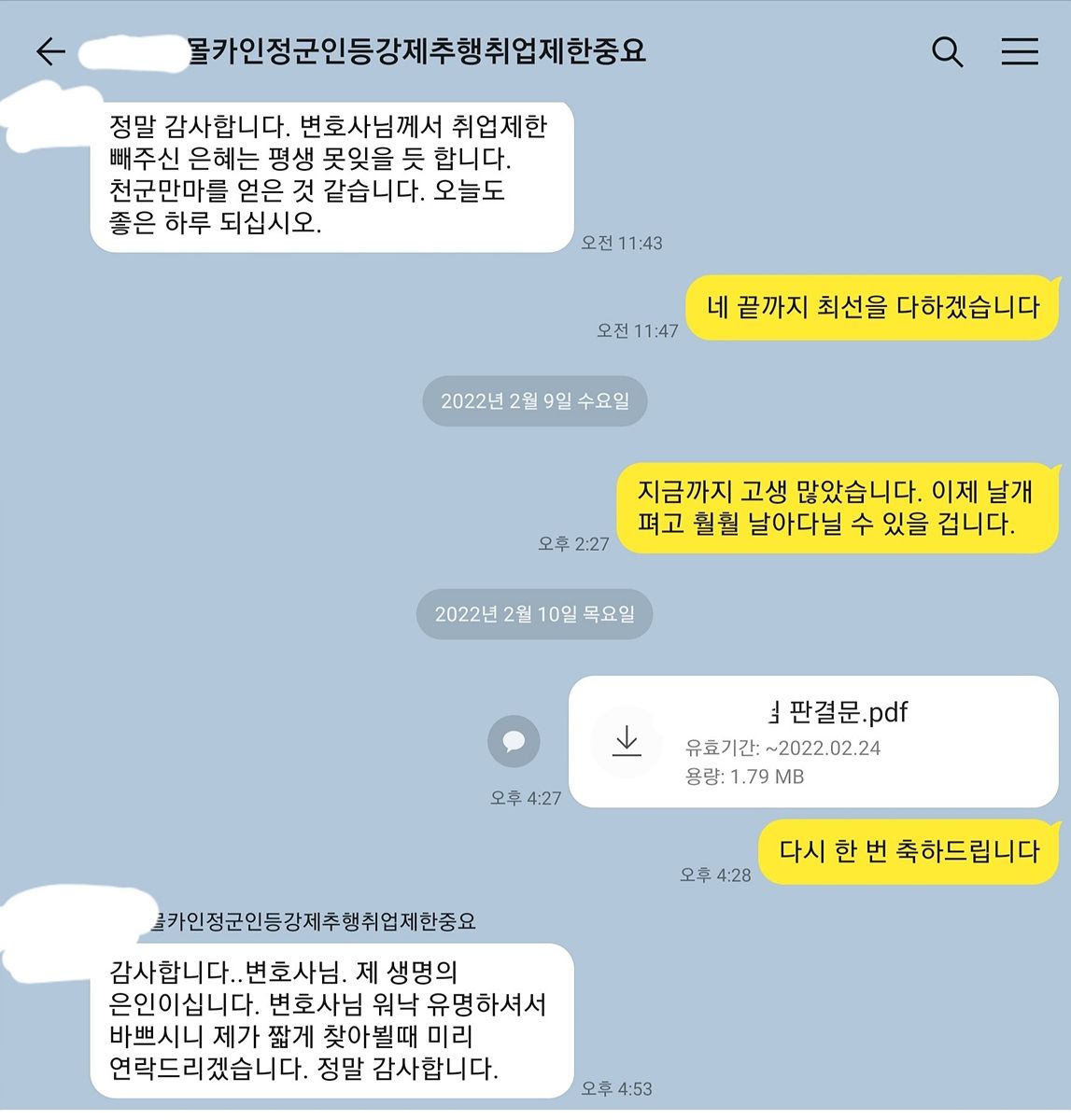1071x1120 pixels.
Task: Go back to the chat list
Action: point(50,51)
